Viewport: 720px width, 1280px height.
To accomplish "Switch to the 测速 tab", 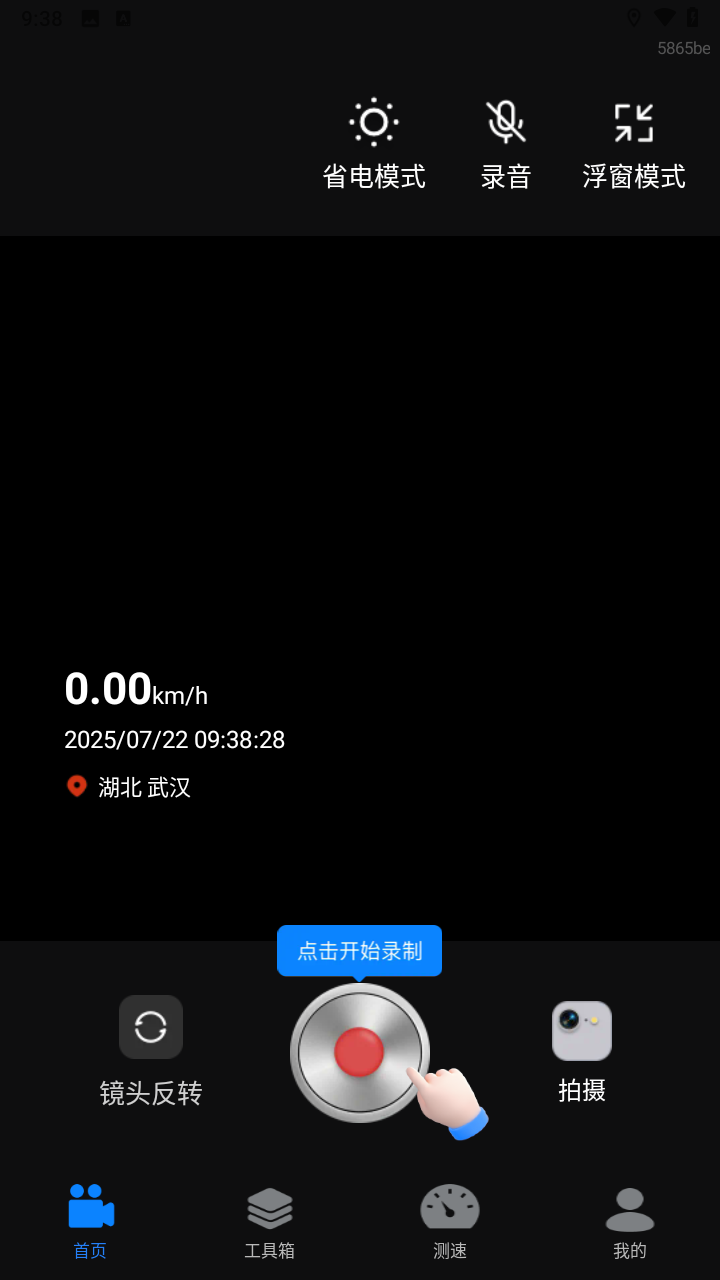I will (450, 1220).
